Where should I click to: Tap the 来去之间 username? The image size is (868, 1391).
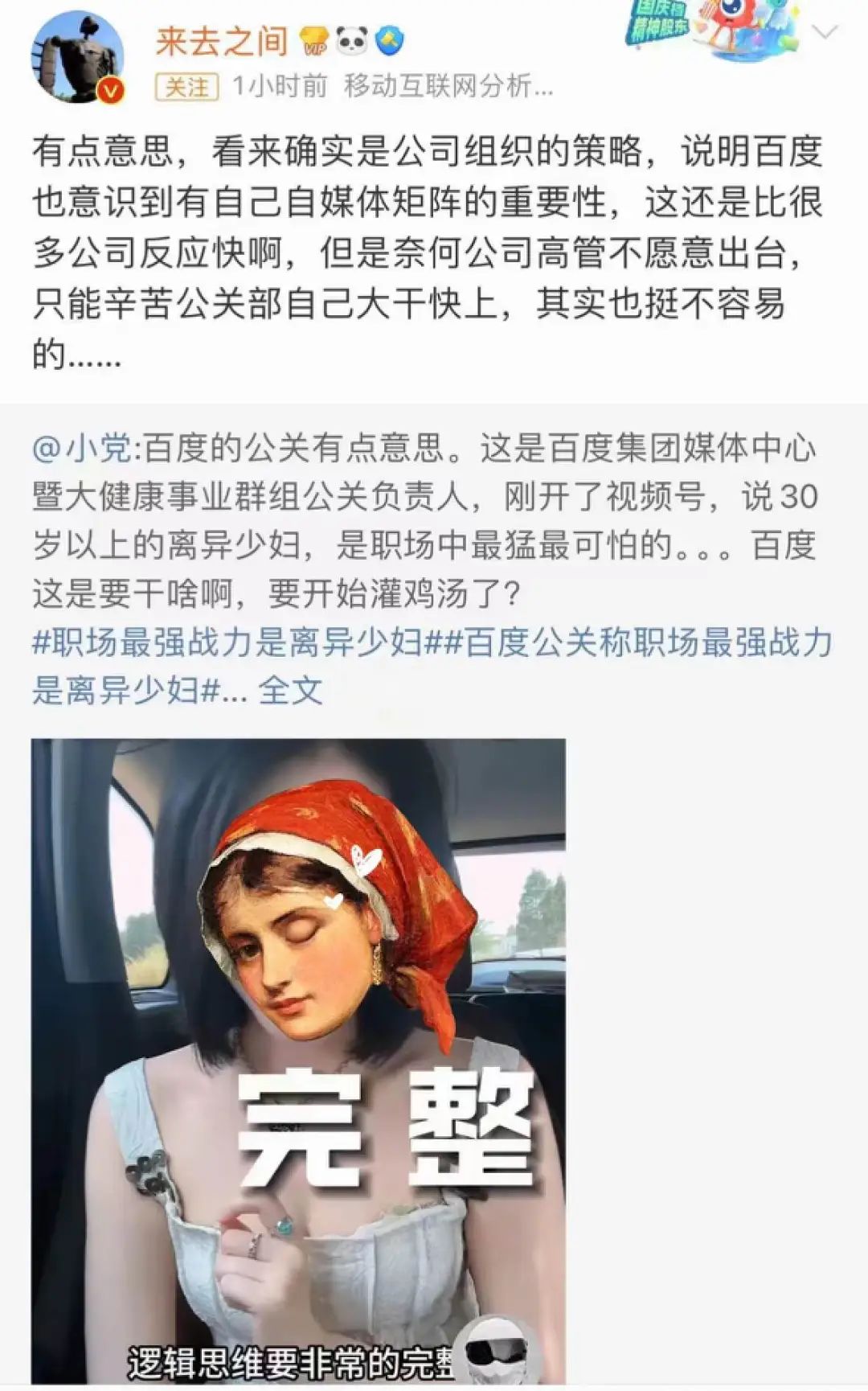point(222,41)
